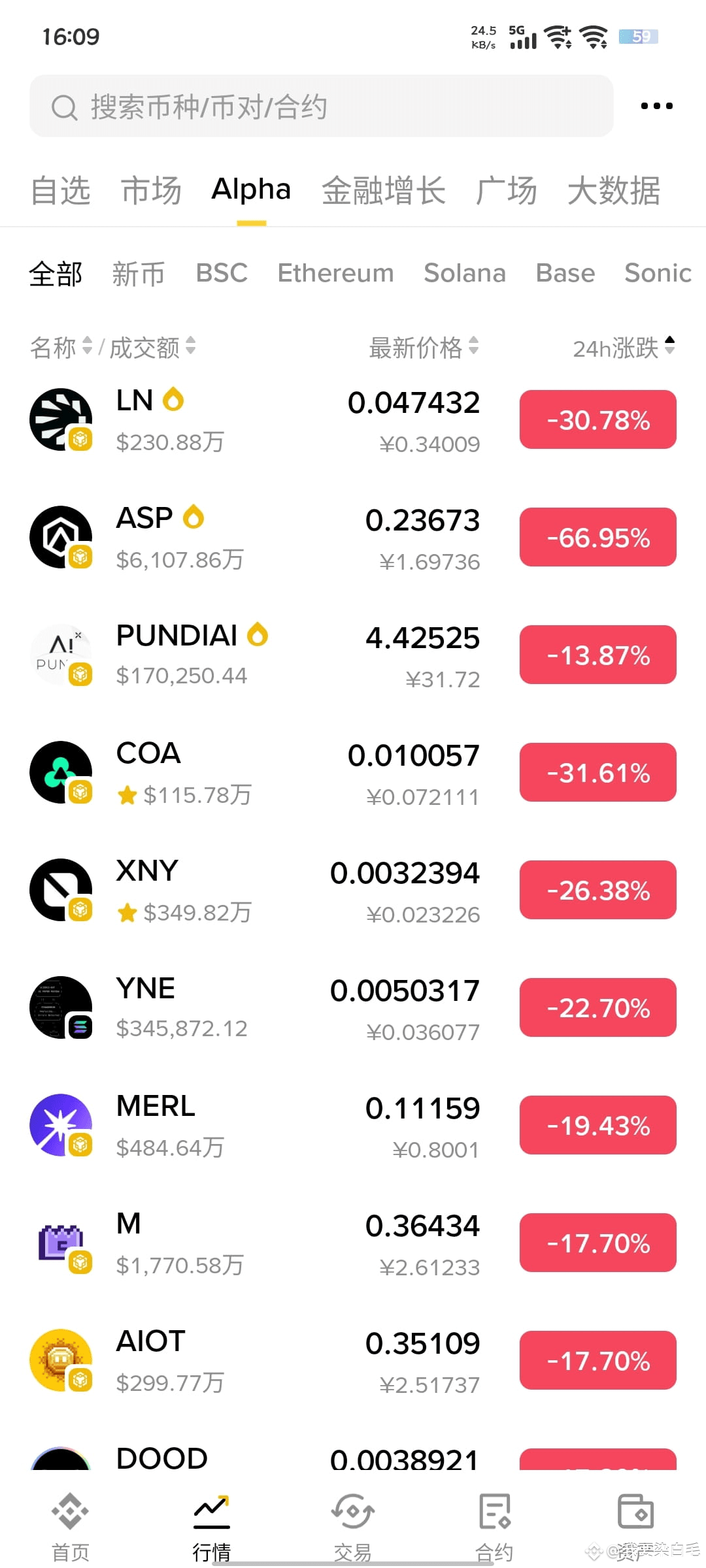The image size is (706, 1568).
Task: View the MERL token row
Action: pyautogui.click(x=353, y=1125)
